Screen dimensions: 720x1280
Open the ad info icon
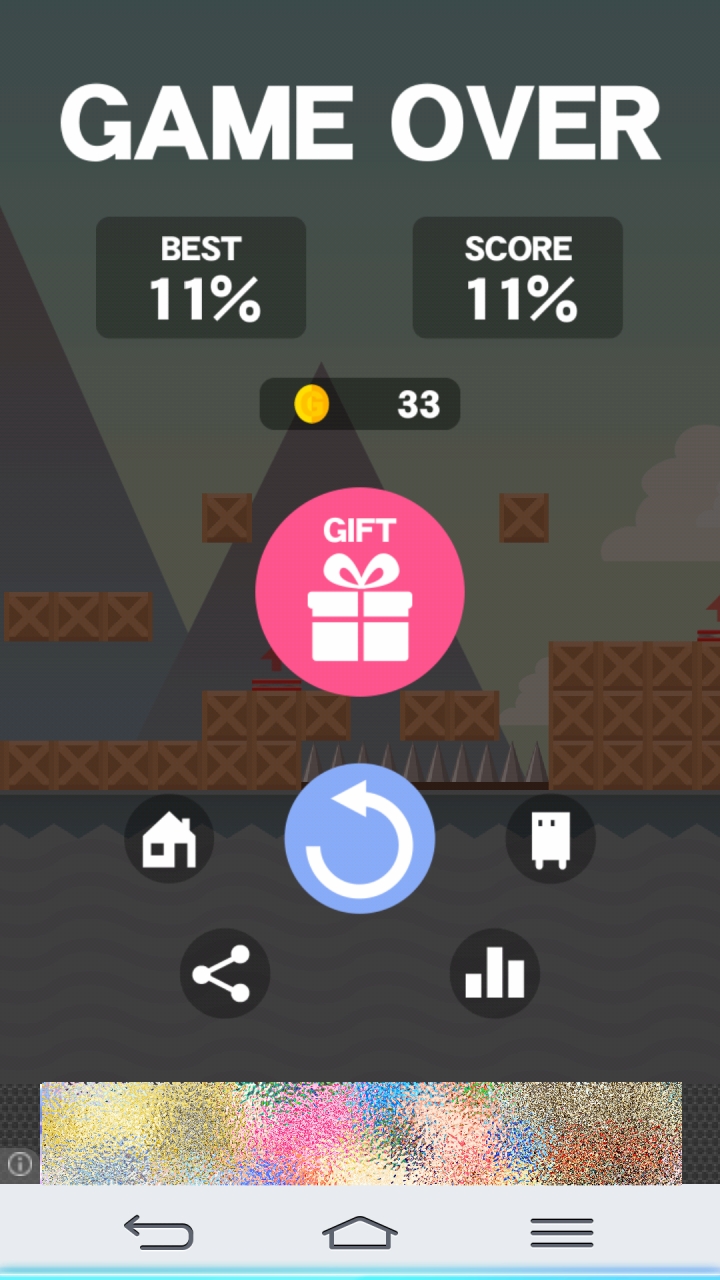pyautogui.click(x=20, y=1164)
